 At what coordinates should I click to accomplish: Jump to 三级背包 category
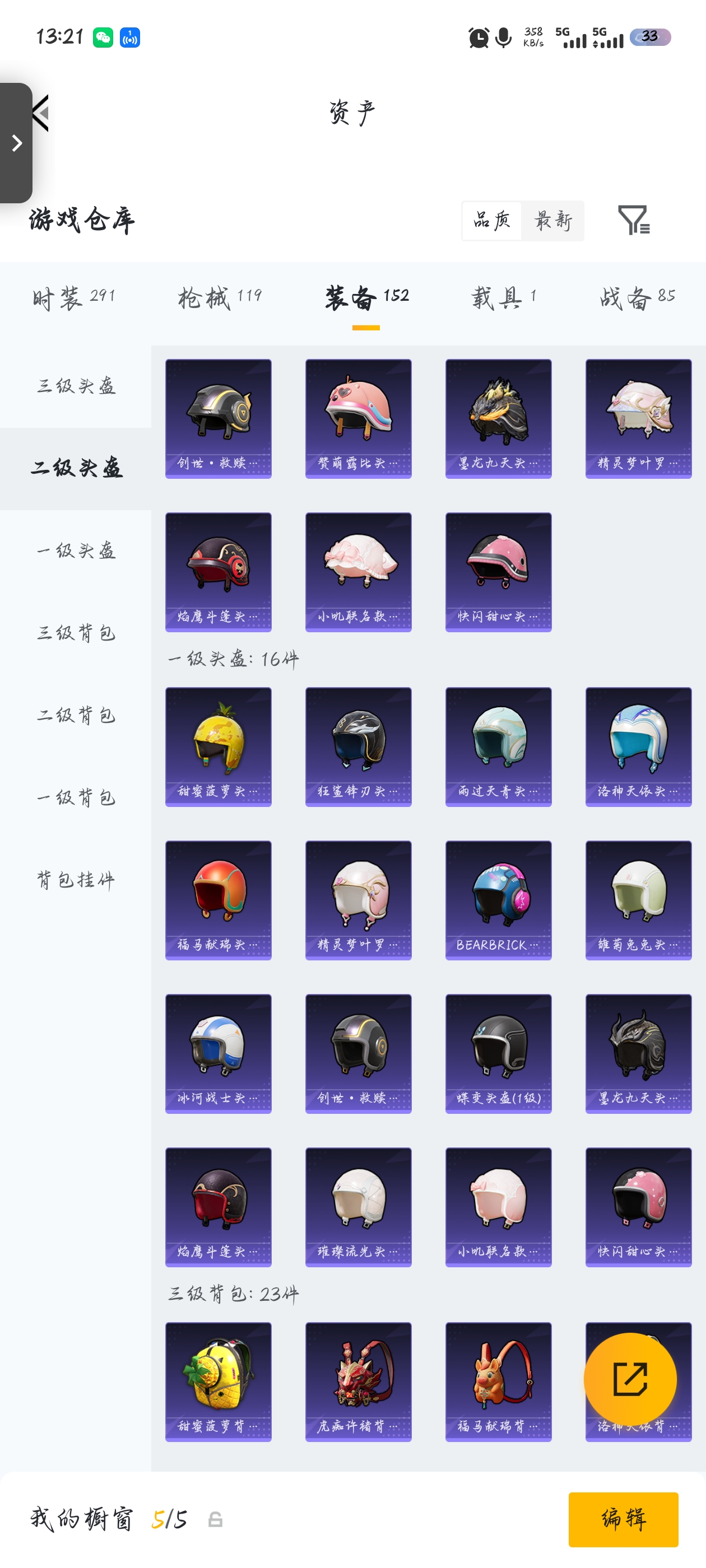click(76, 633)
